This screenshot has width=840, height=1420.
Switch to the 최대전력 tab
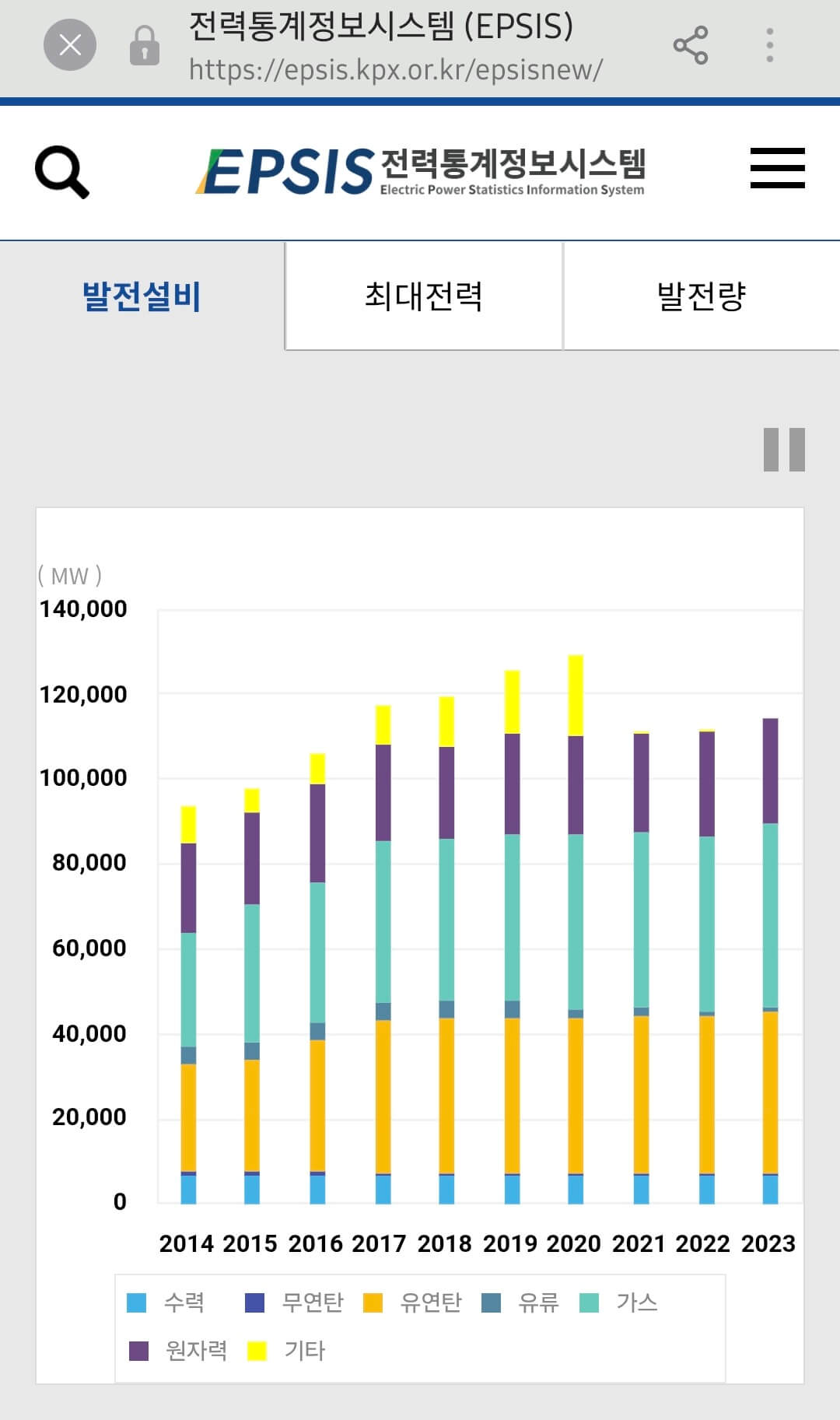(x=423, y=297)
